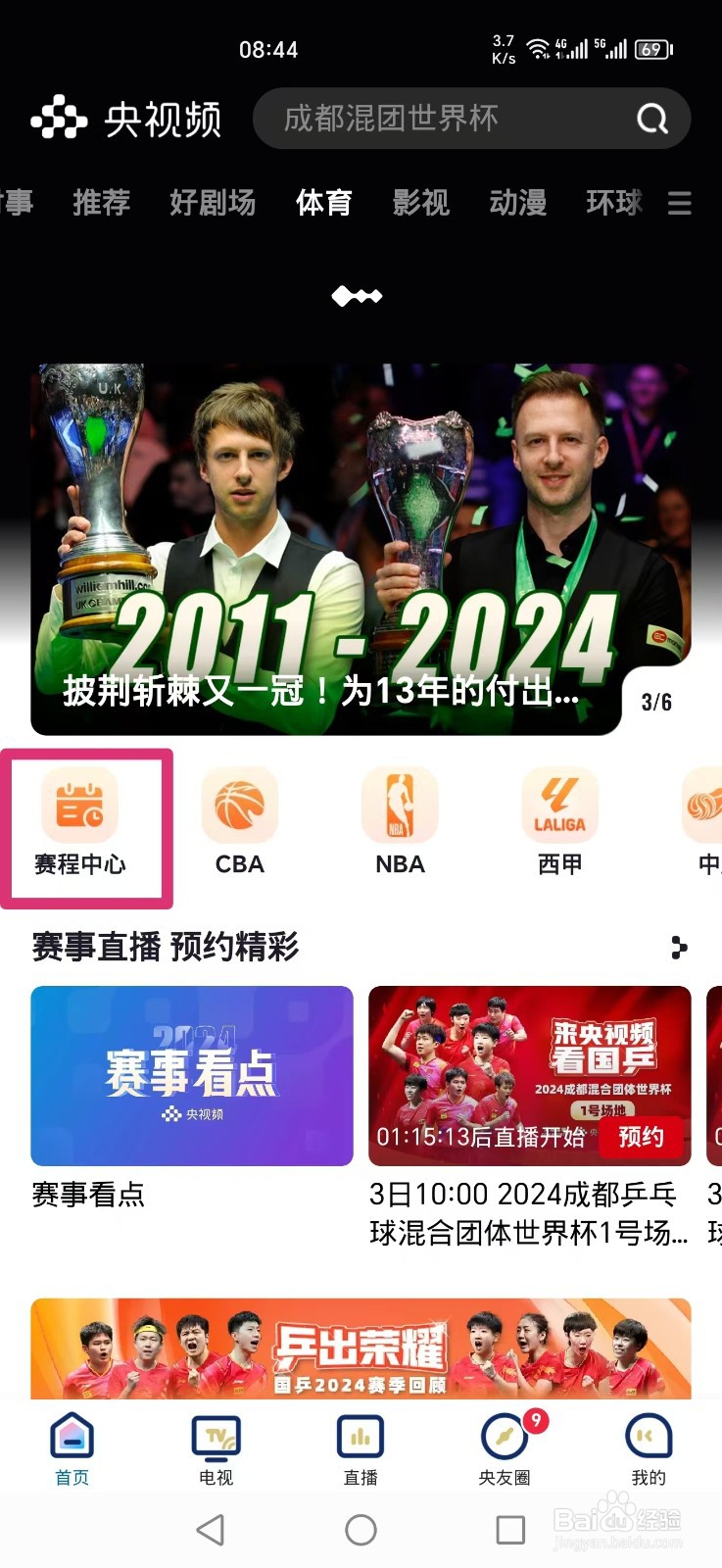
Task: Open the 赛事看点 highlights card
Action: coord(191,1075)
